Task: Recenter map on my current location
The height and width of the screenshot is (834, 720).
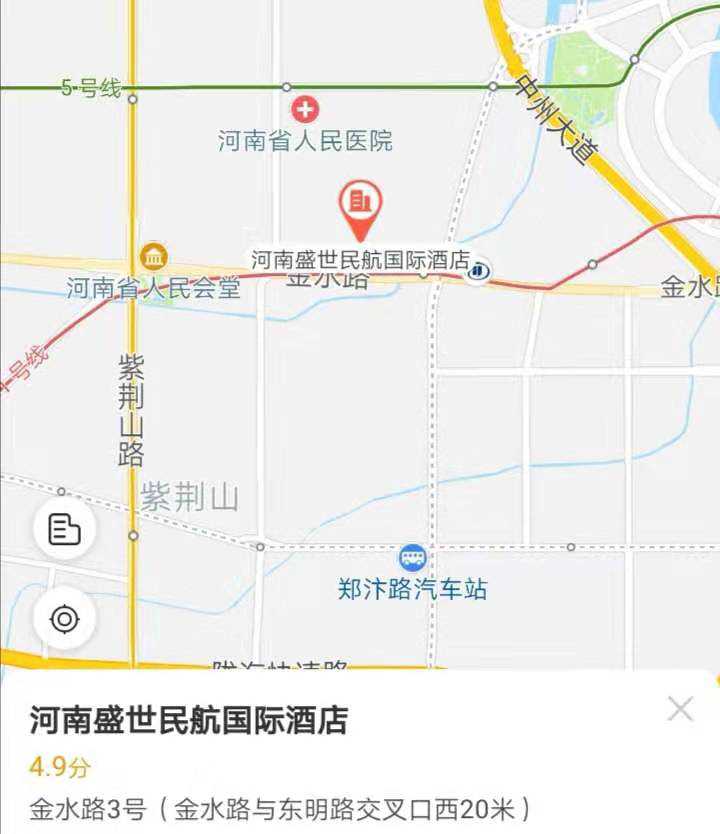Action: 65,619
